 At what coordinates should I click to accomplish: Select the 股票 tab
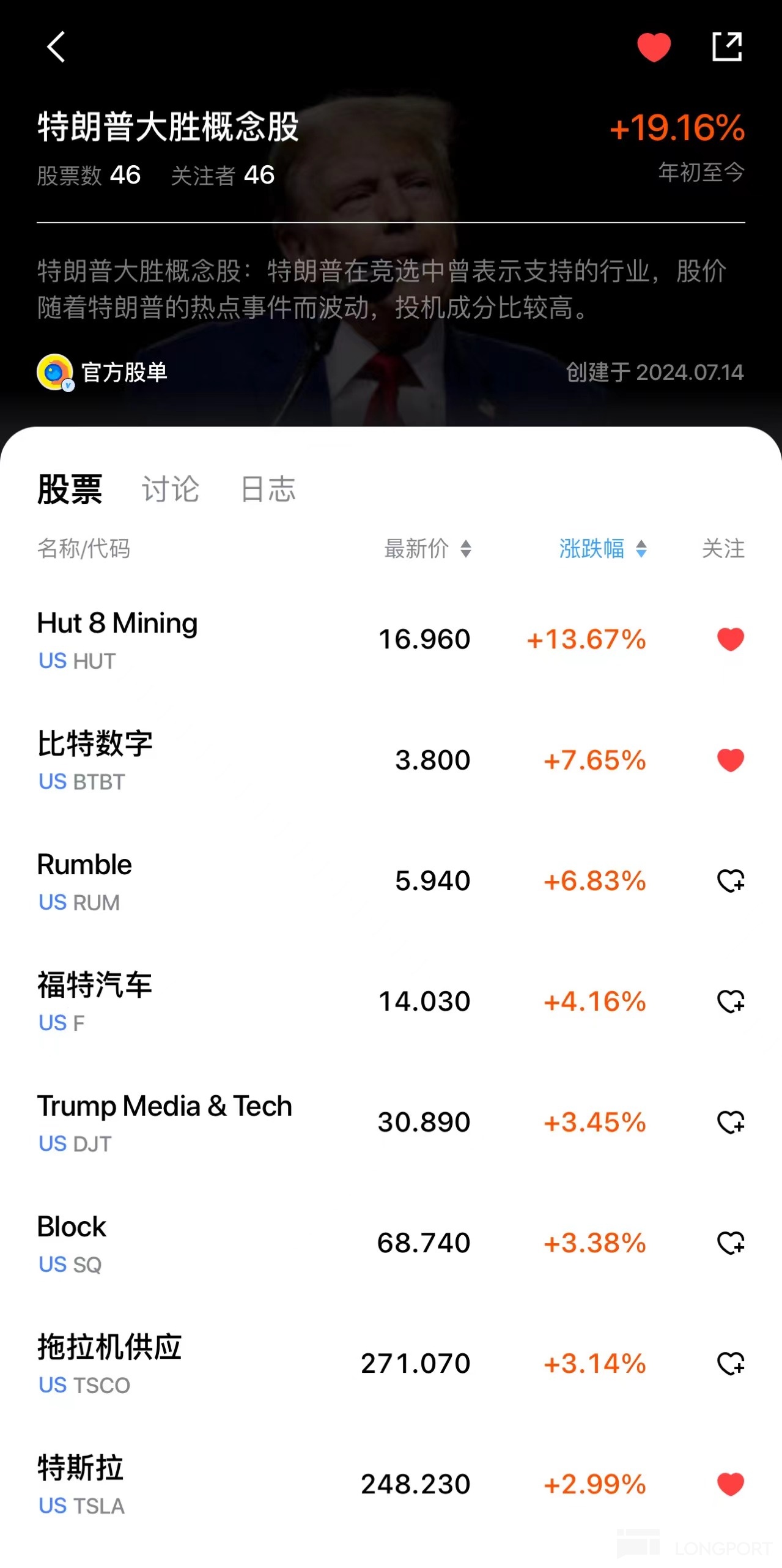click(x=70, y=489)
